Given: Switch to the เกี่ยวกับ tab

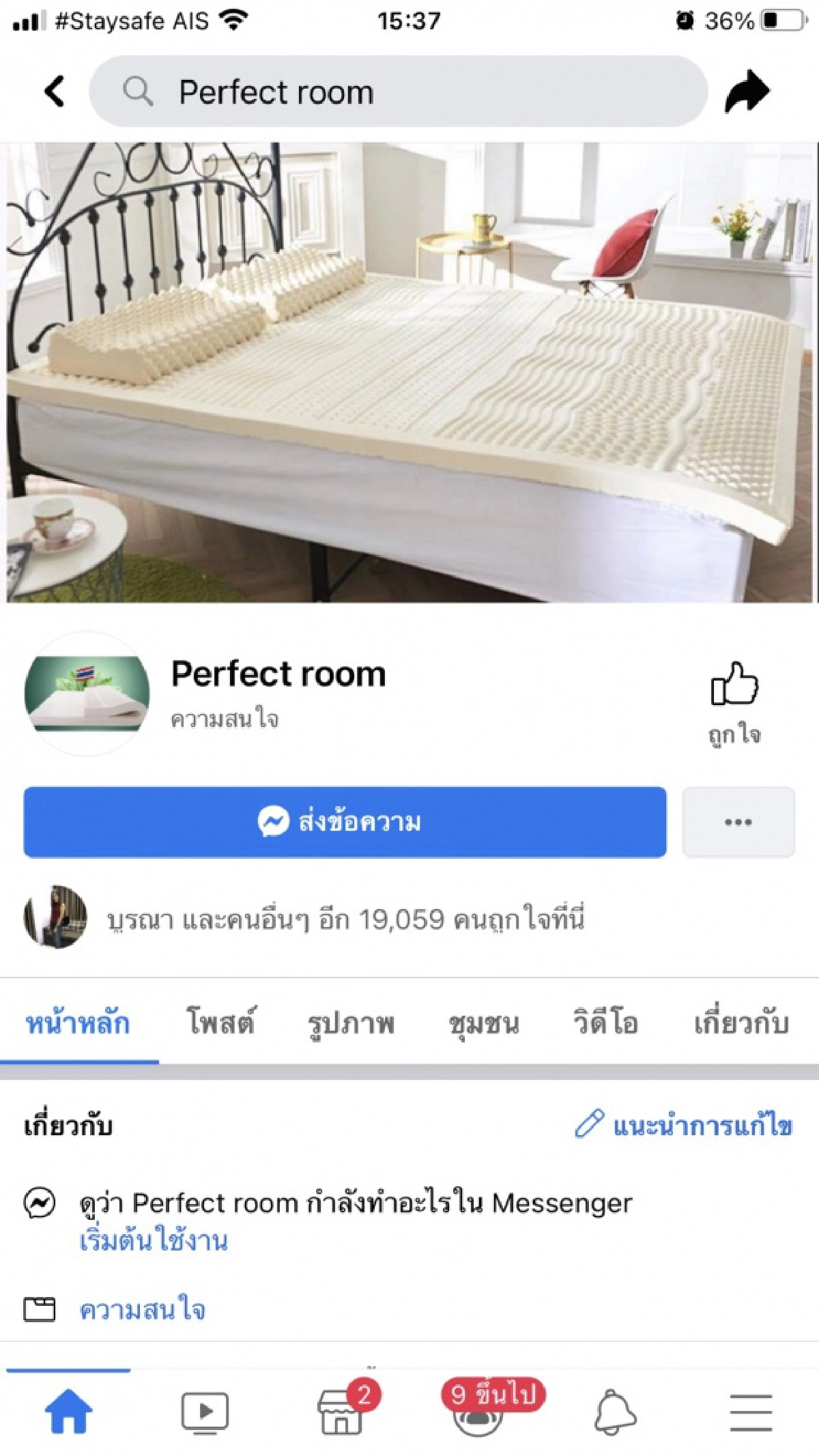Looking at the screenshot, I should tap(741, 1023).
